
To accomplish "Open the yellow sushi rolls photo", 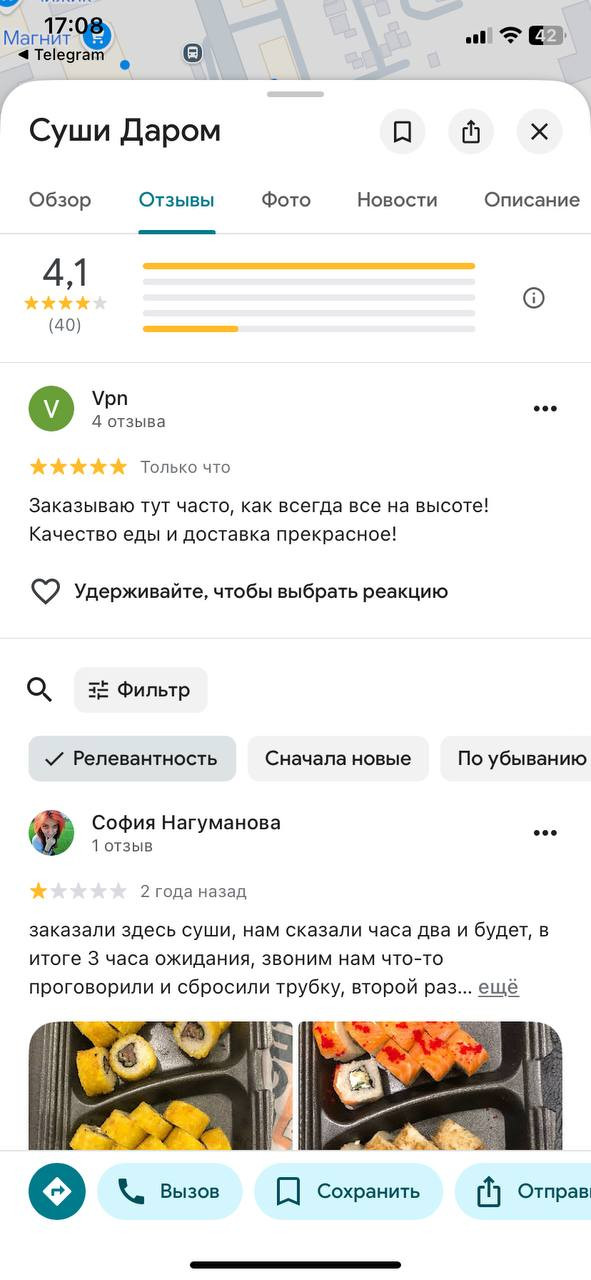I will (x=160, y=1085).
